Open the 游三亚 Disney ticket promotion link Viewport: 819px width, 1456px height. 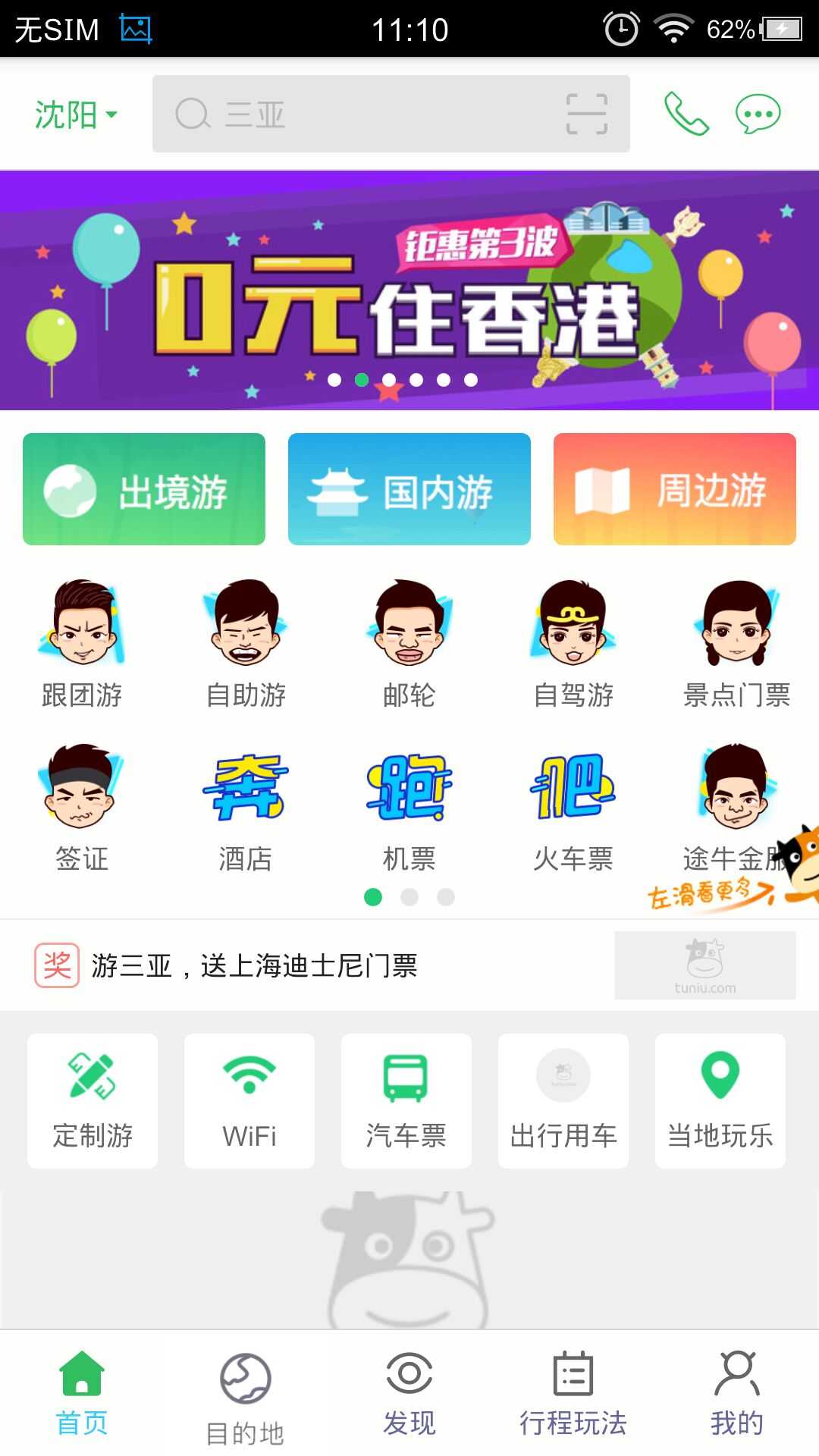point(258,966)
